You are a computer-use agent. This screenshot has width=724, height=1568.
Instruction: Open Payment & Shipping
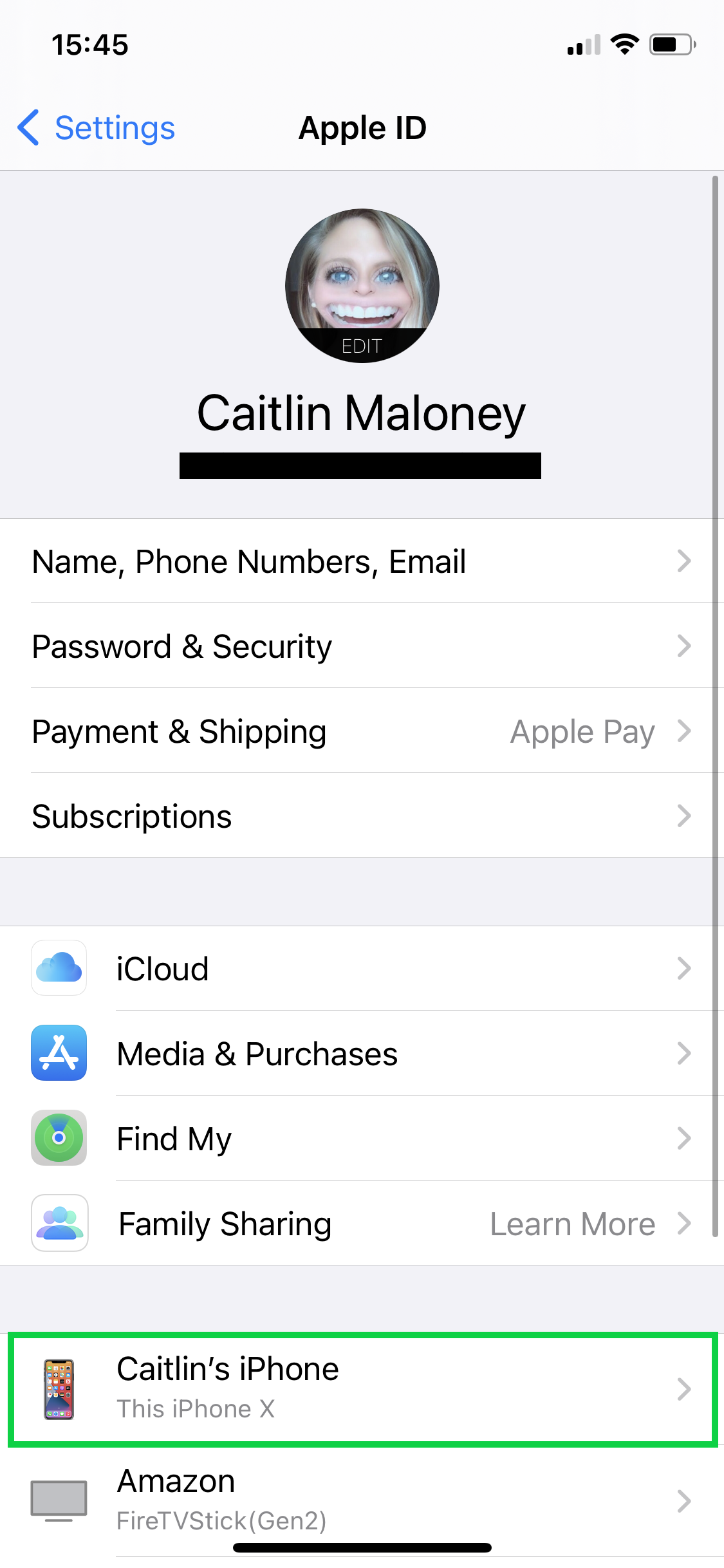tap(360, 731)
